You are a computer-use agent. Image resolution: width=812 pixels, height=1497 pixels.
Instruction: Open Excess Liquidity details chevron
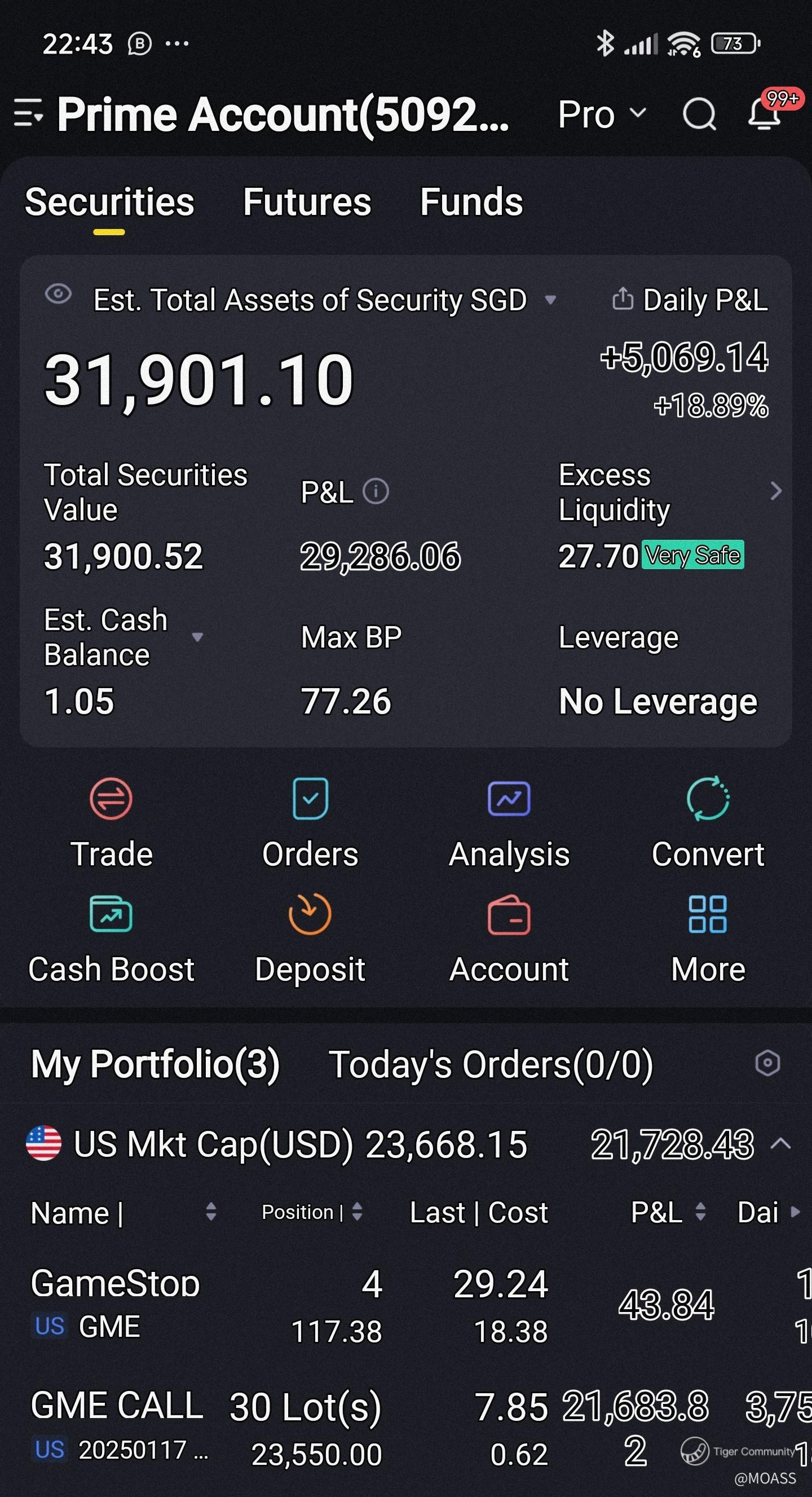tap(776, 492)
